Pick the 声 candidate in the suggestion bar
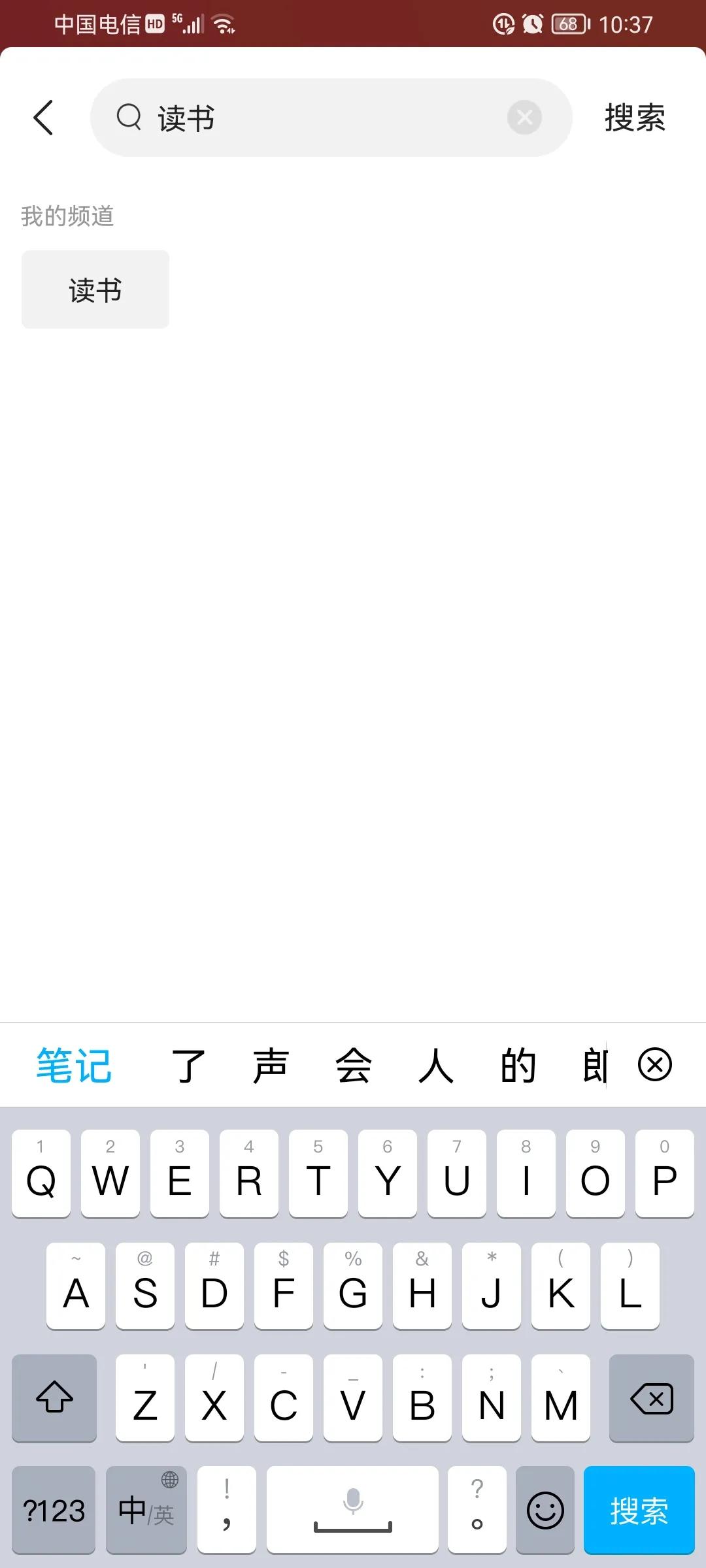706x1568 pixels. (x=271, y=1065)
